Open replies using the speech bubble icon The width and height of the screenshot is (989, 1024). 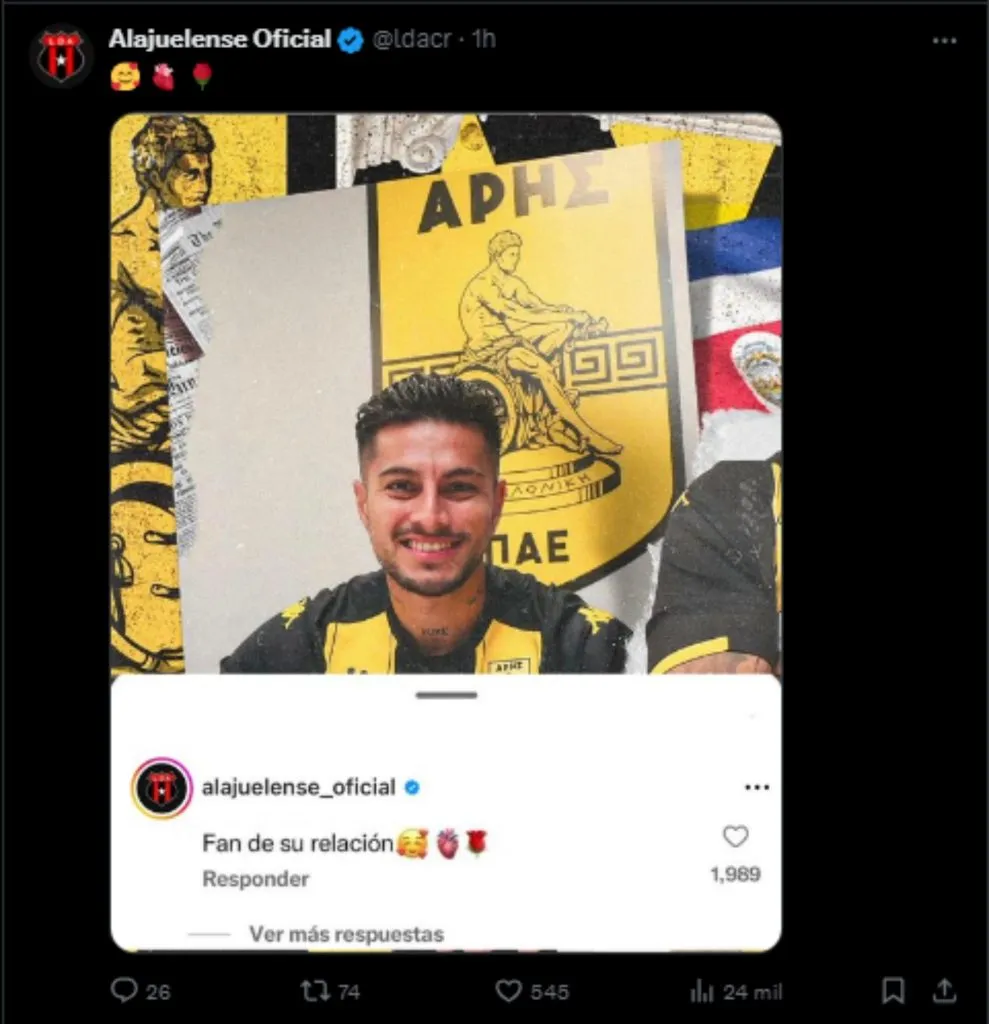124,991
